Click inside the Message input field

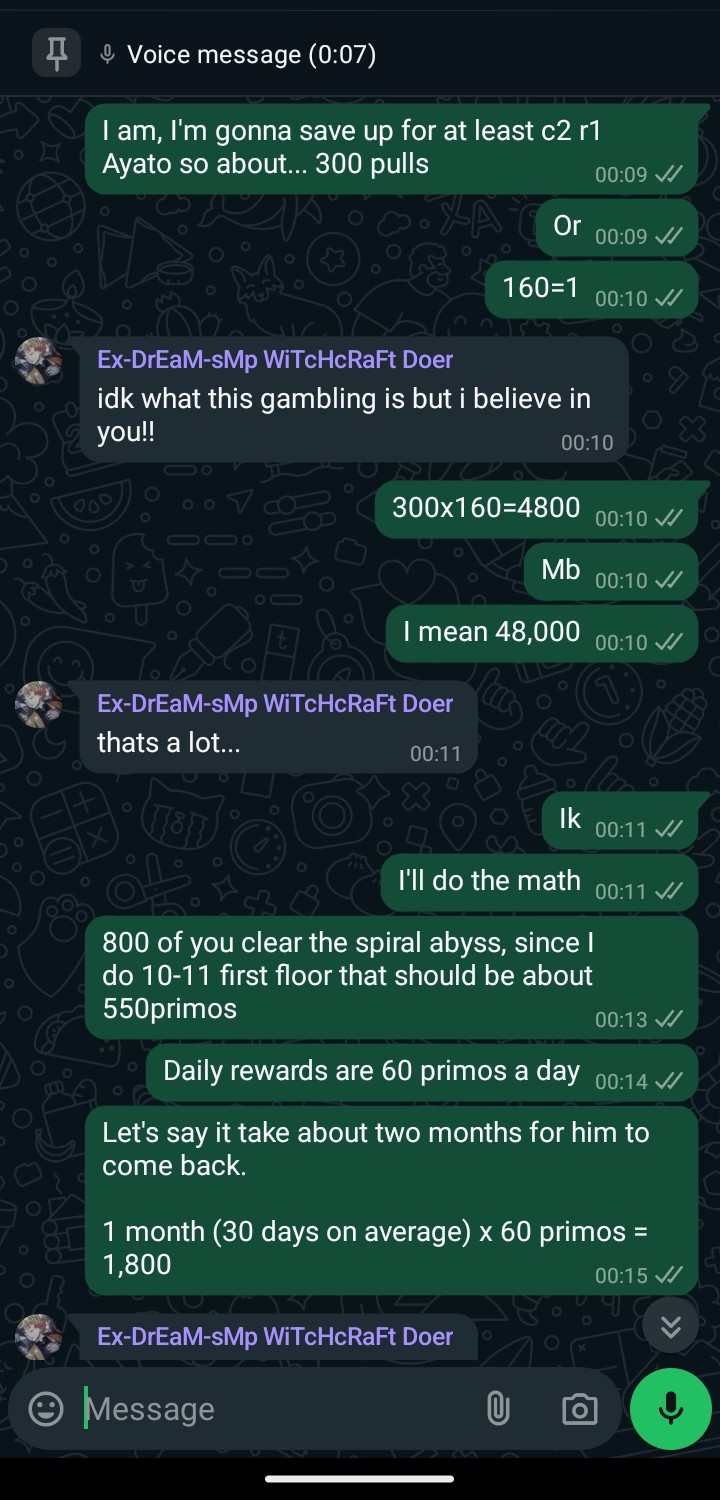(x=250, y=1408)
